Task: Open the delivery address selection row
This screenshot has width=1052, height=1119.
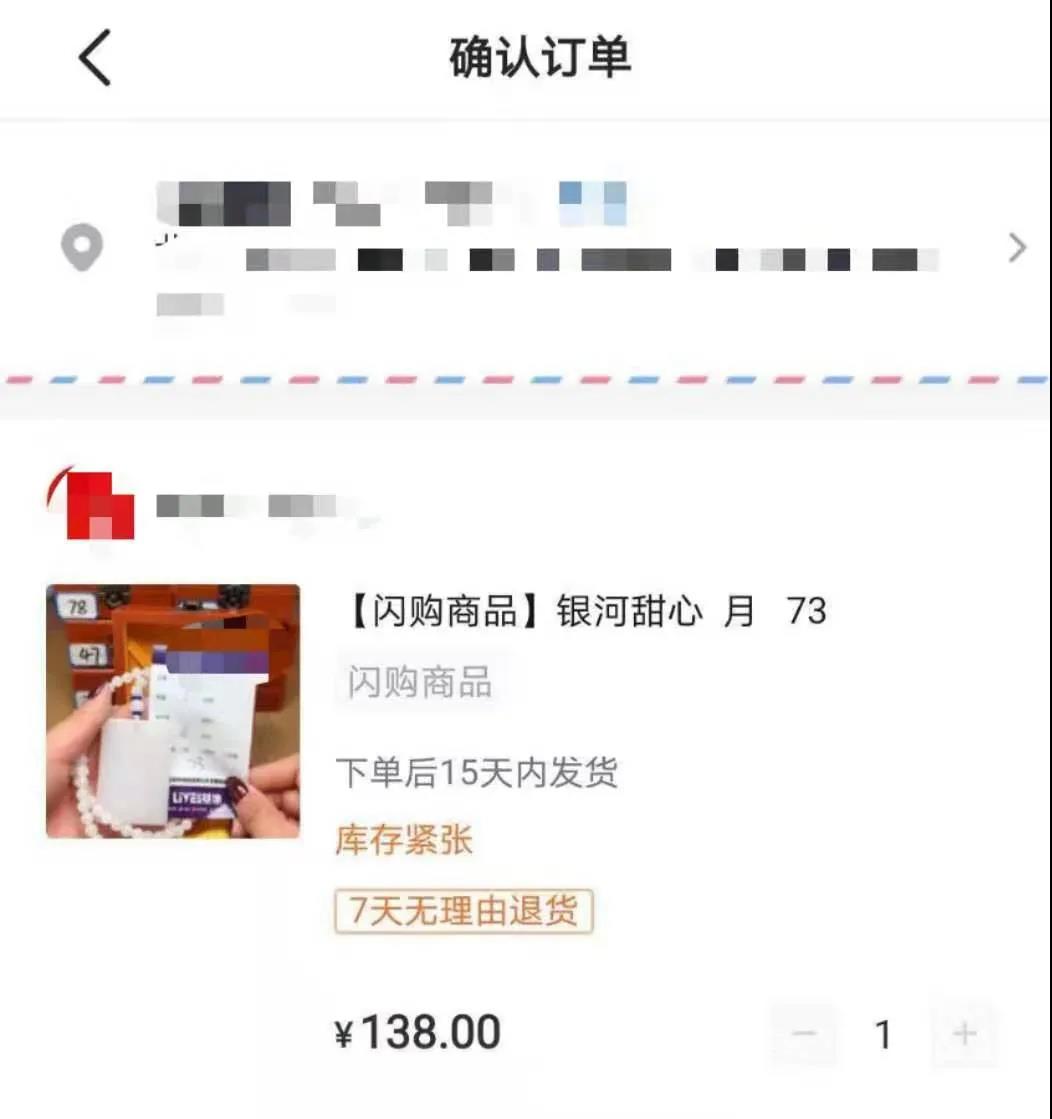Action: click(x=540, y=248)
